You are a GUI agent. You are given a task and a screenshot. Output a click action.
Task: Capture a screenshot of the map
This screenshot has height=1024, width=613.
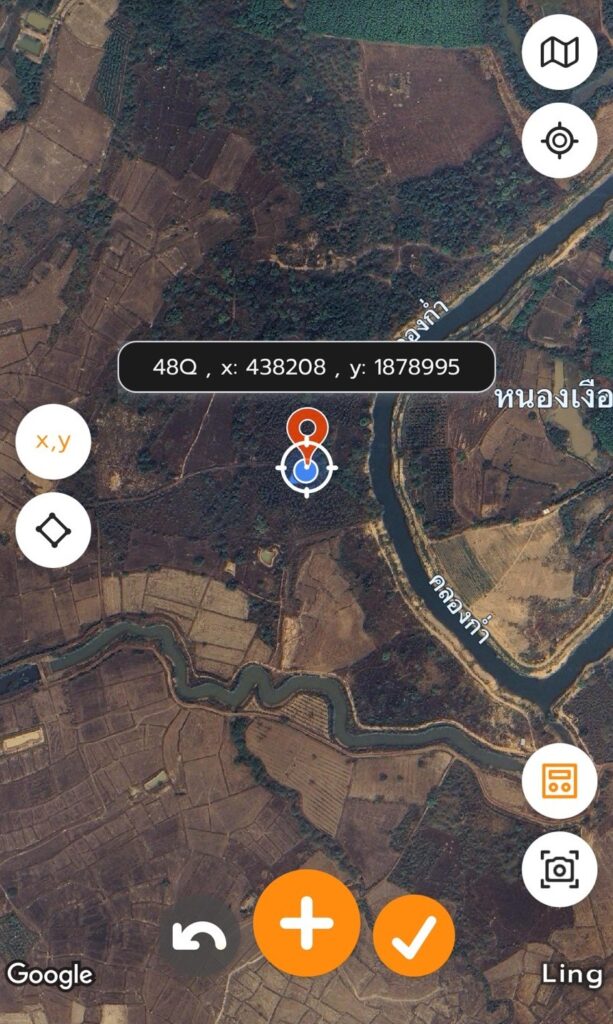point(559,869)
